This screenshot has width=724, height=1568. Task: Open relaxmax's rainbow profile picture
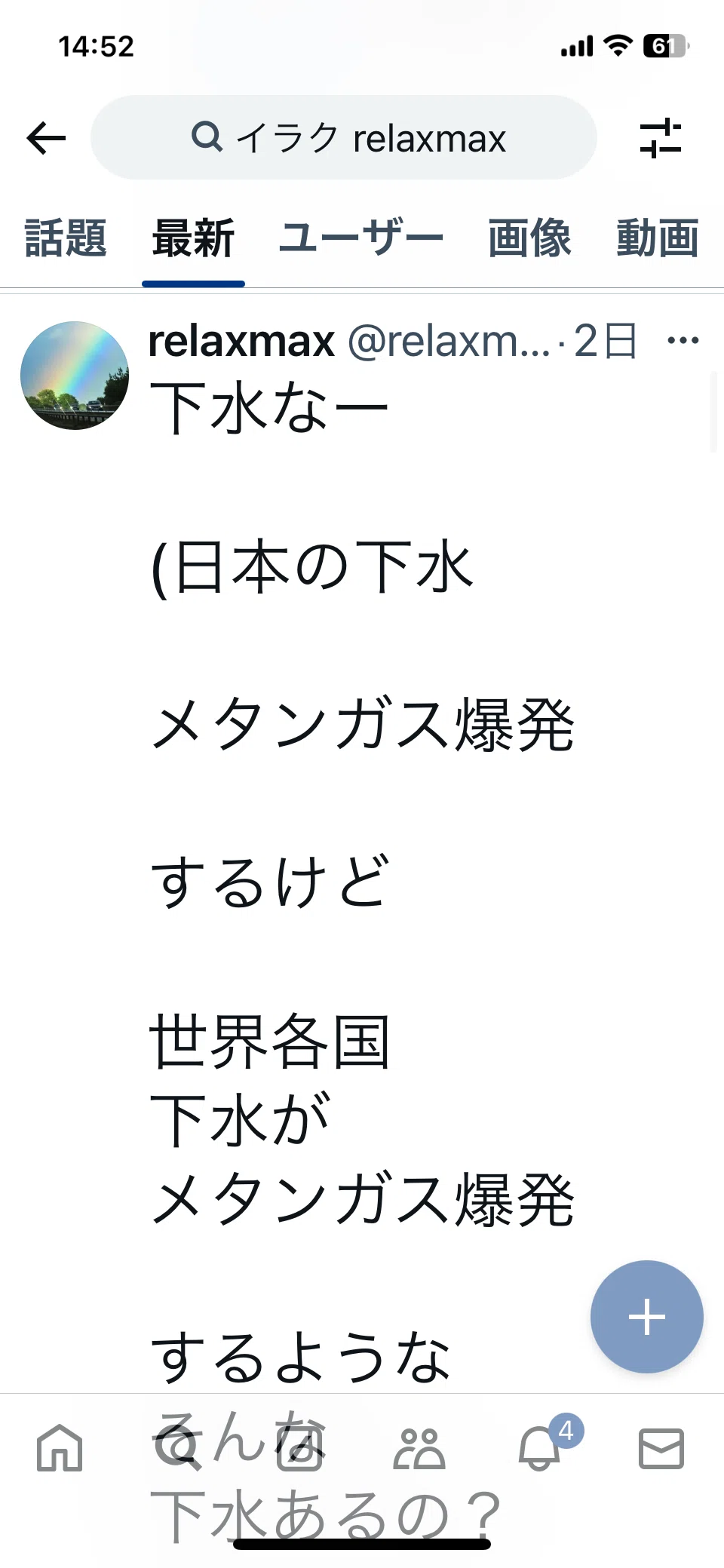click(75, 376)
